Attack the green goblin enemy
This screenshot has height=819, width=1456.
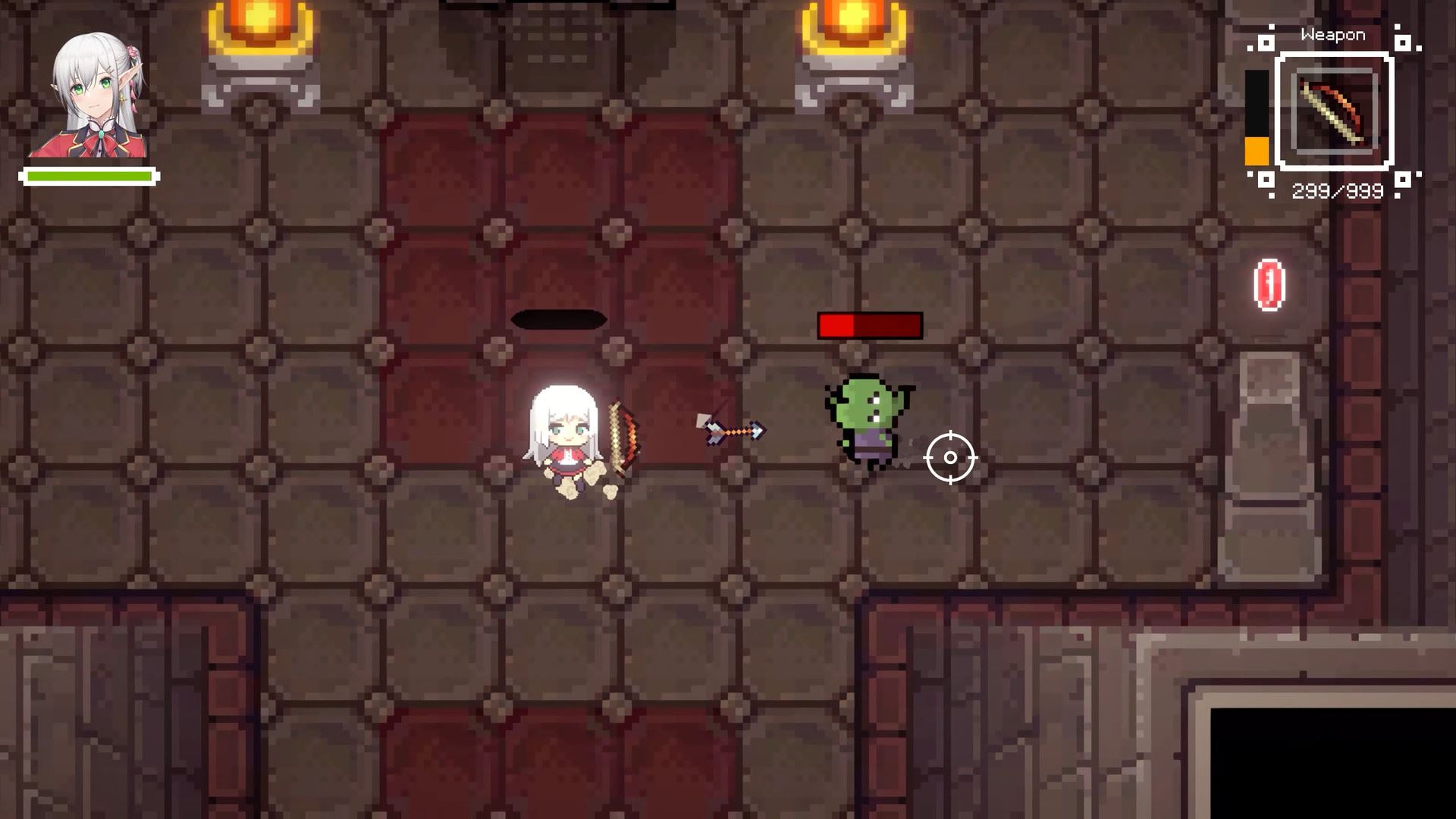pyautogui.click(x=869, y=421)
